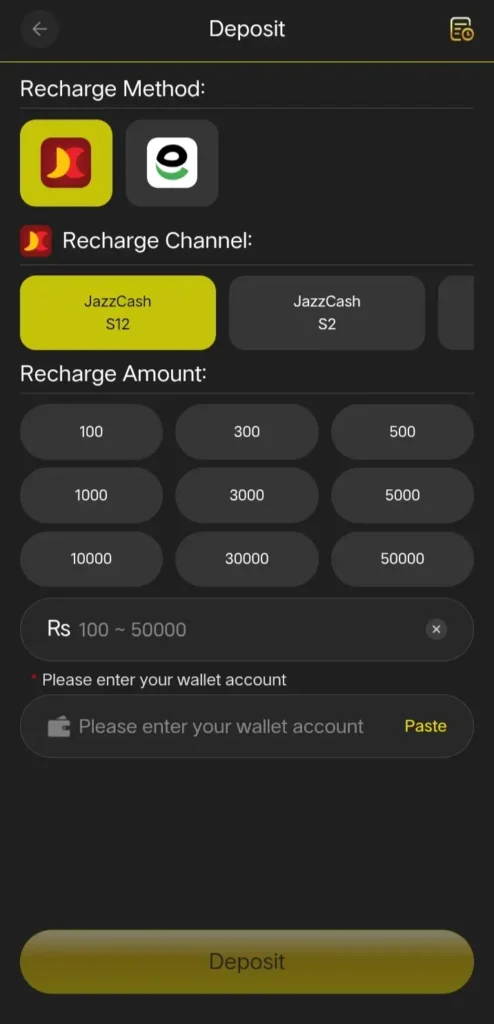This screenshot has width=494, height=1024.
Task: Open the deposit history icon
Action: click(461, 29)
